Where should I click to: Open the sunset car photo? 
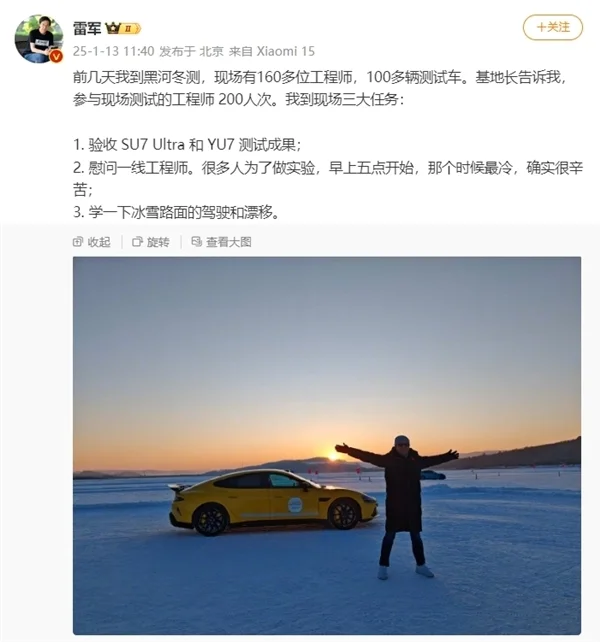[x=326, y=445]
